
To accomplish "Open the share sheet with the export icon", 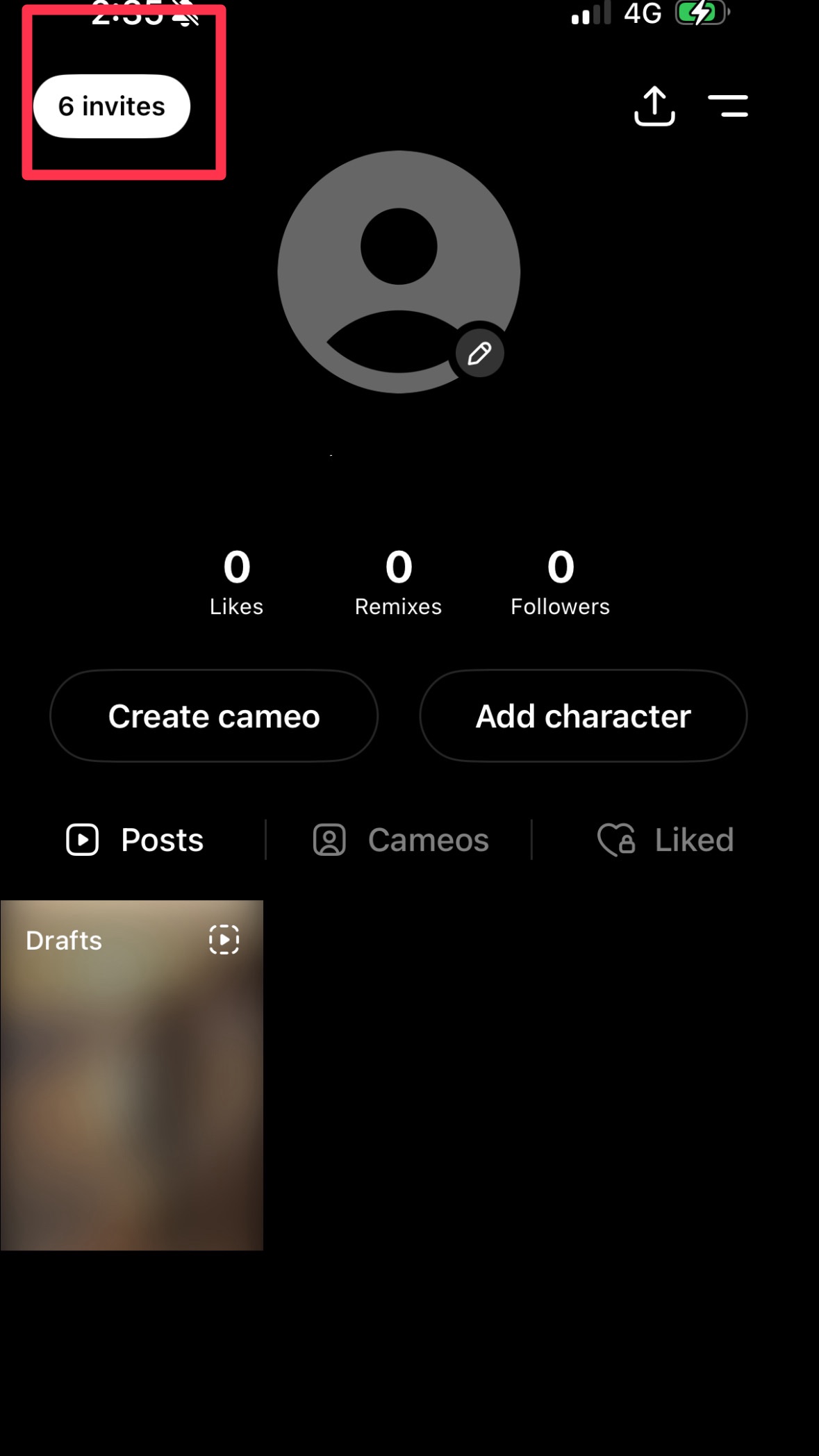I will [654, 106].
